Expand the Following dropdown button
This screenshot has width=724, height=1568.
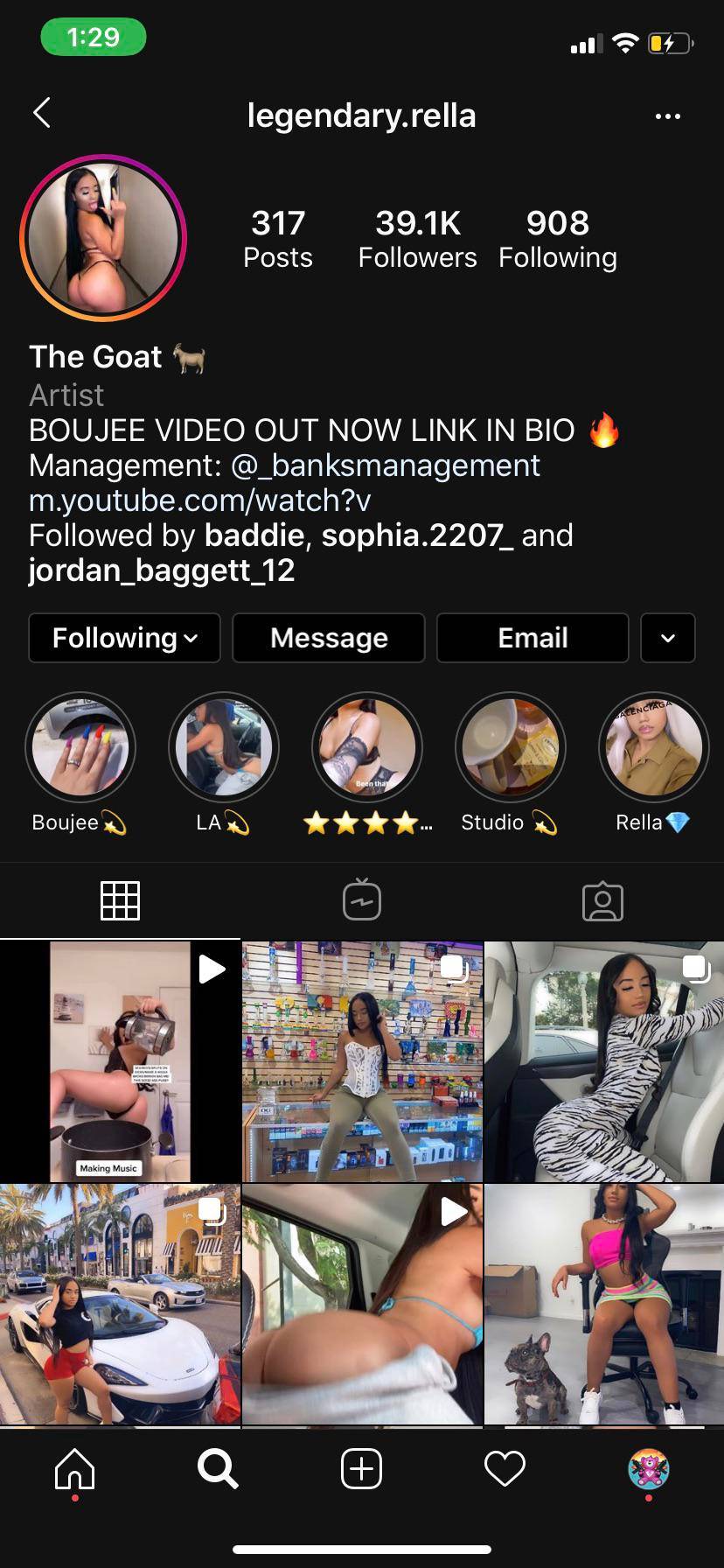point(124,638)
